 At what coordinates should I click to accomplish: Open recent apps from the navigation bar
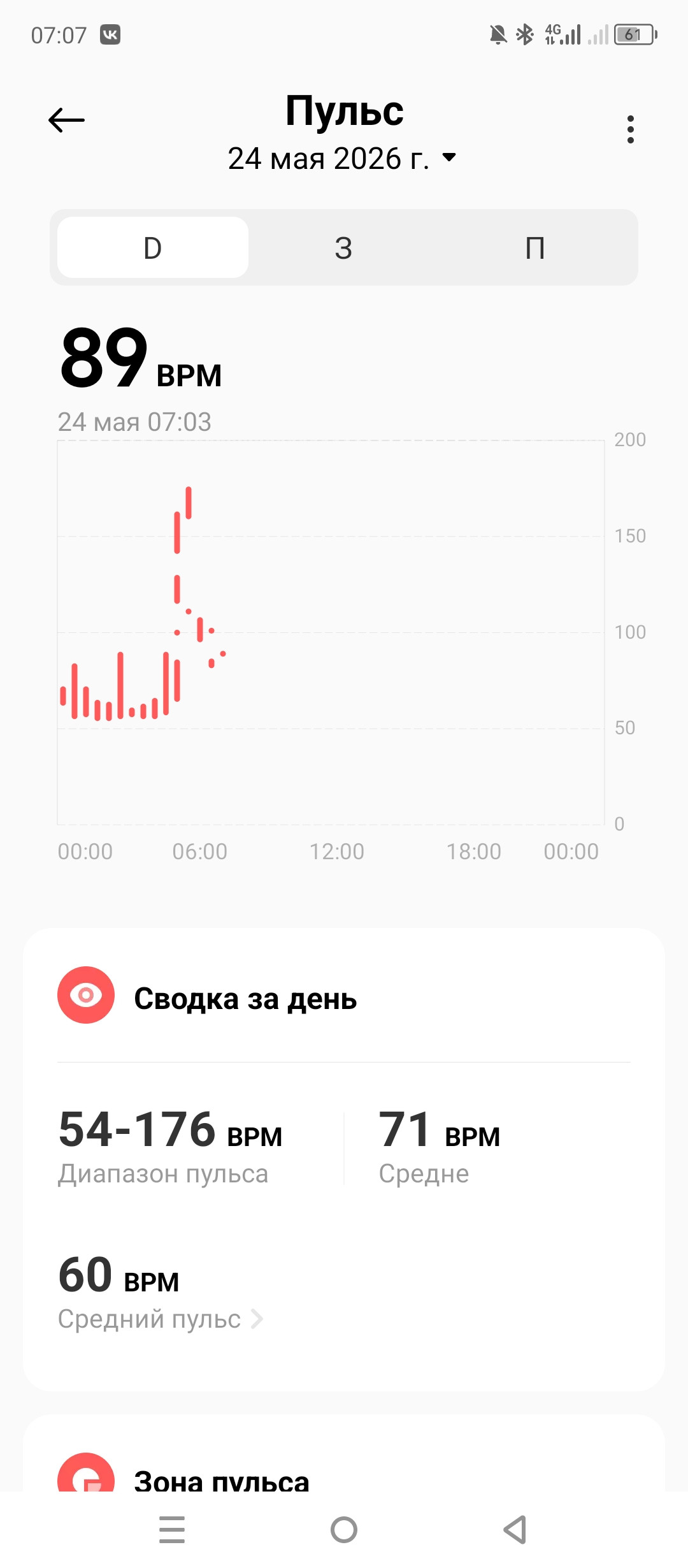pyautogui.click(x=172, y=1530)
